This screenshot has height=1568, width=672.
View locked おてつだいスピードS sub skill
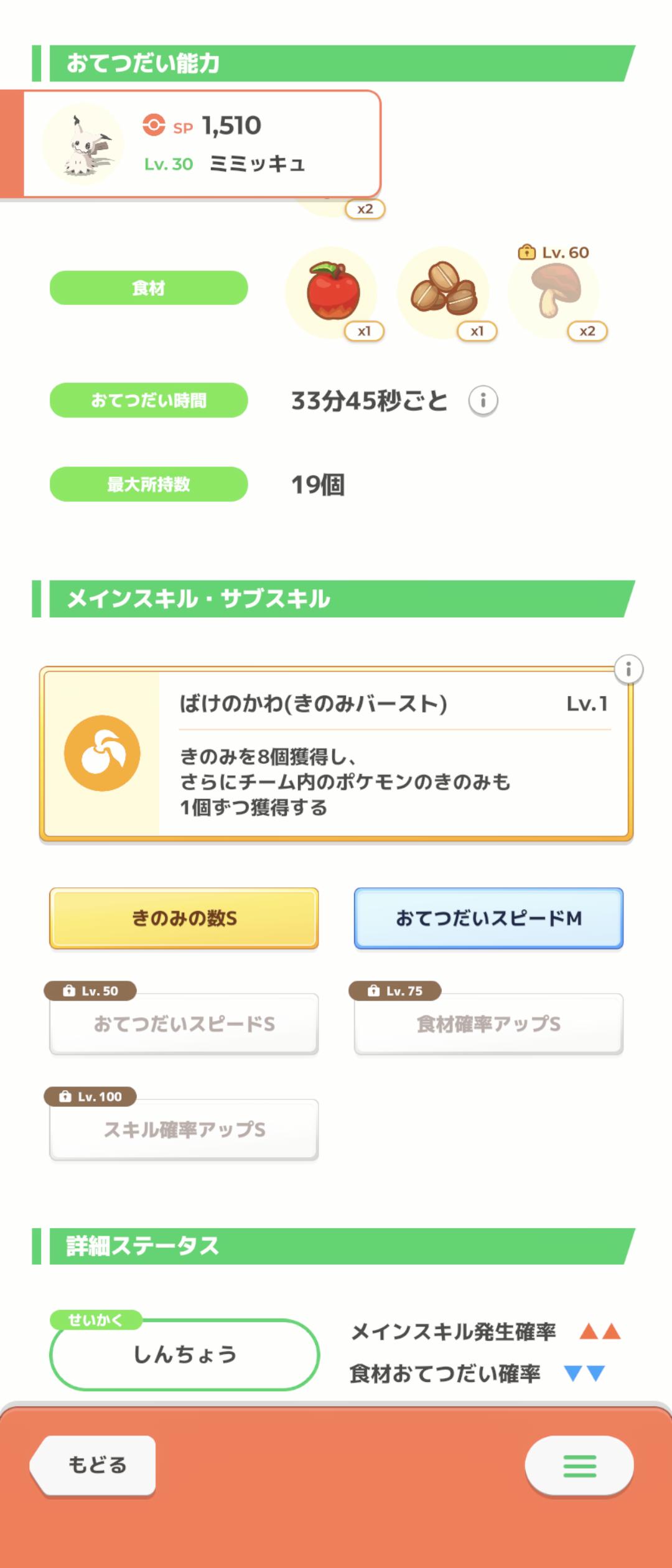point(184,1024)
